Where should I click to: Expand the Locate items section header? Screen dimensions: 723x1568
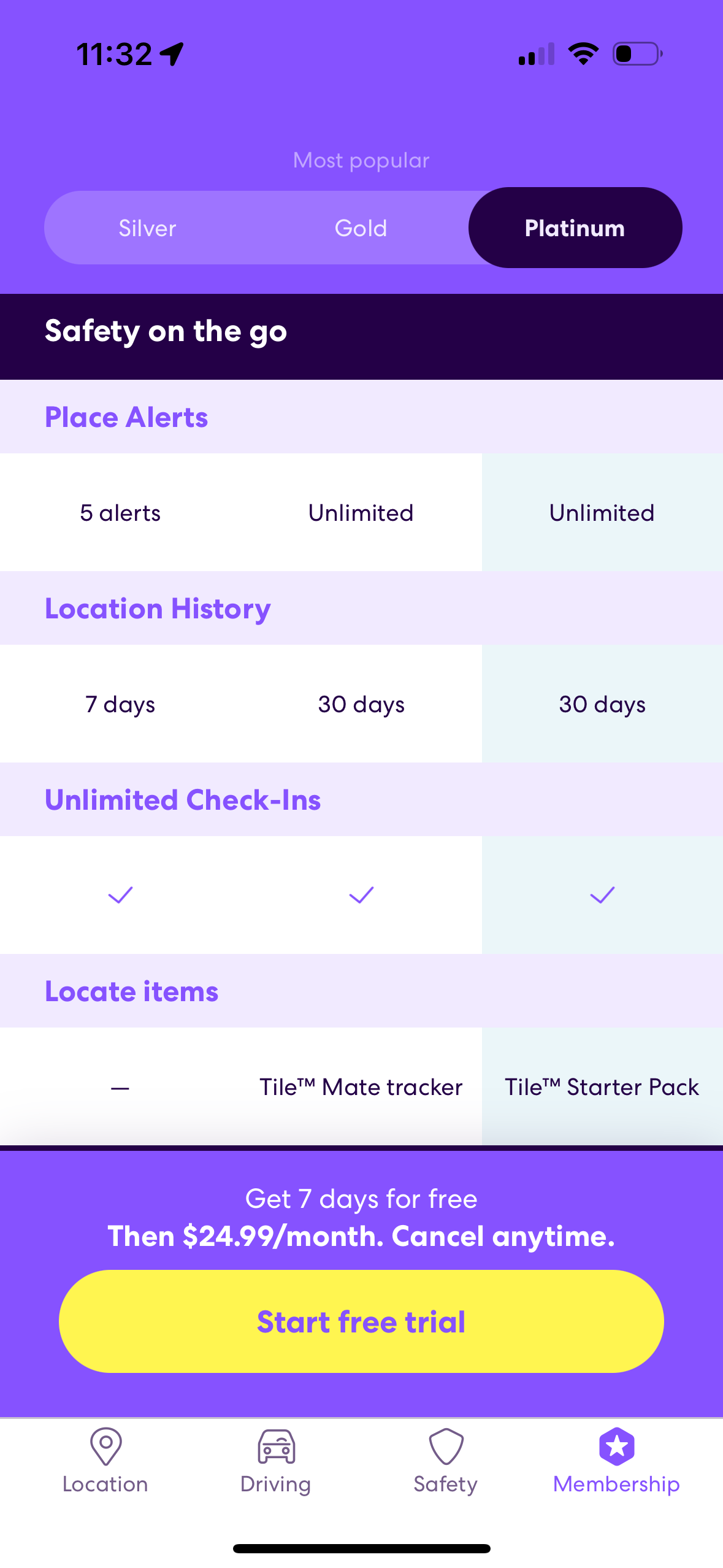tap(131, 990)
